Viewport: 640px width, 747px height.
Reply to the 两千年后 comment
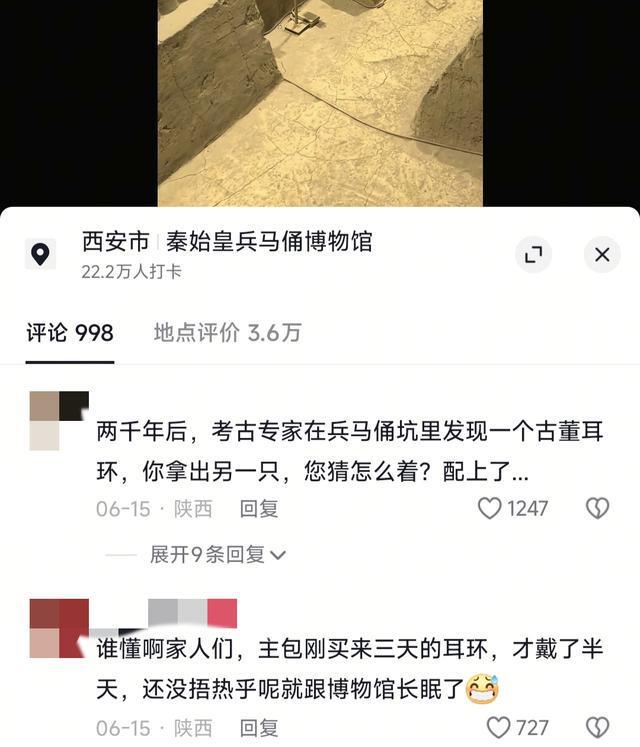pyautogui.click(x=258, y=508)
